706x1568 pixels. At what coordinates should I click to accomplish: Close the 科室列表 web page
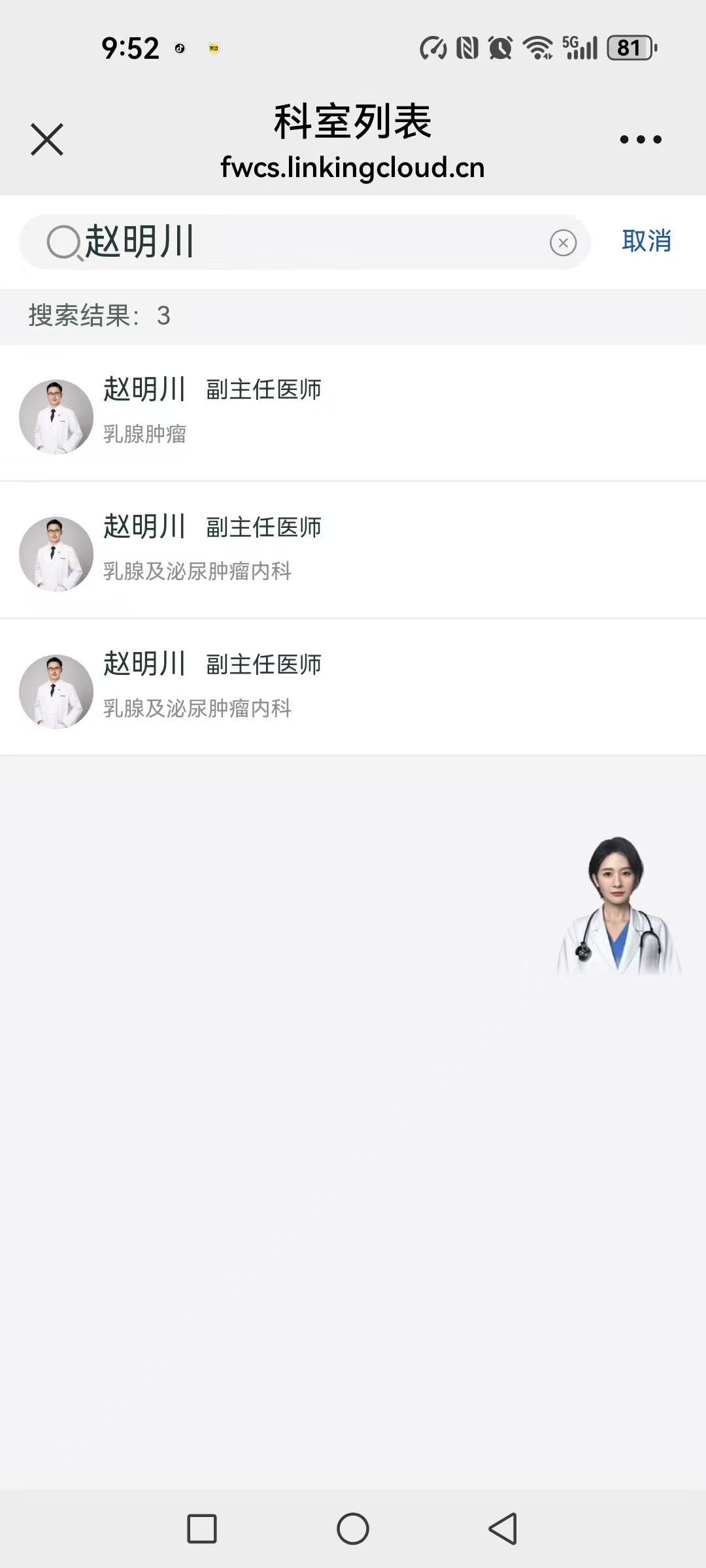pyautogui.click(x=47, y=139)
